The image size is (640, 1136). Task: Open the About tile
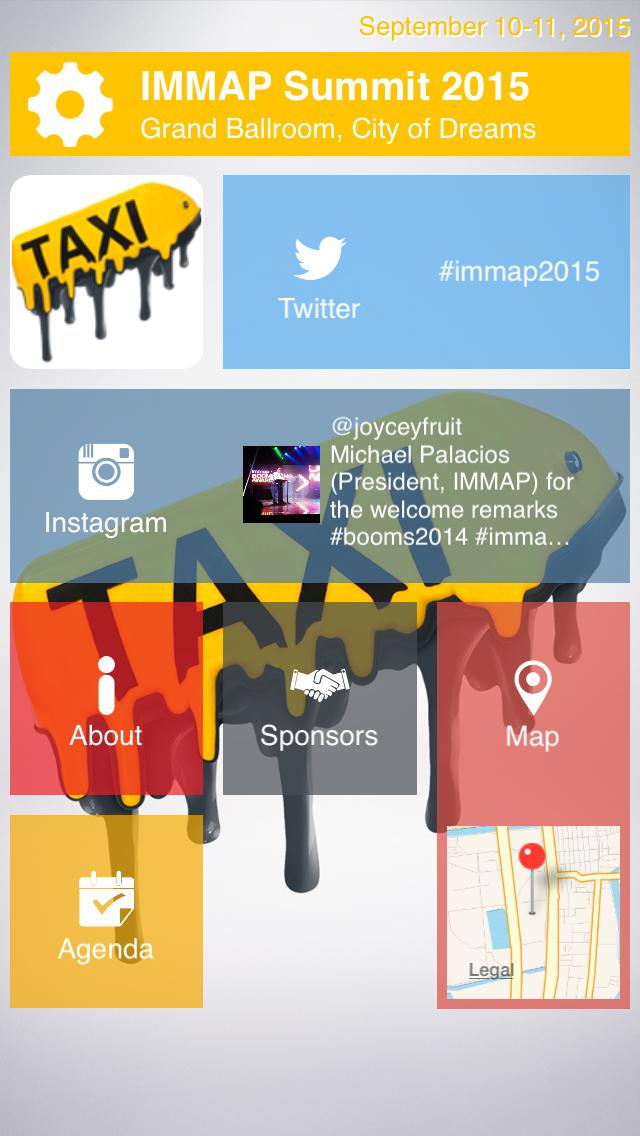click(106, 698)
